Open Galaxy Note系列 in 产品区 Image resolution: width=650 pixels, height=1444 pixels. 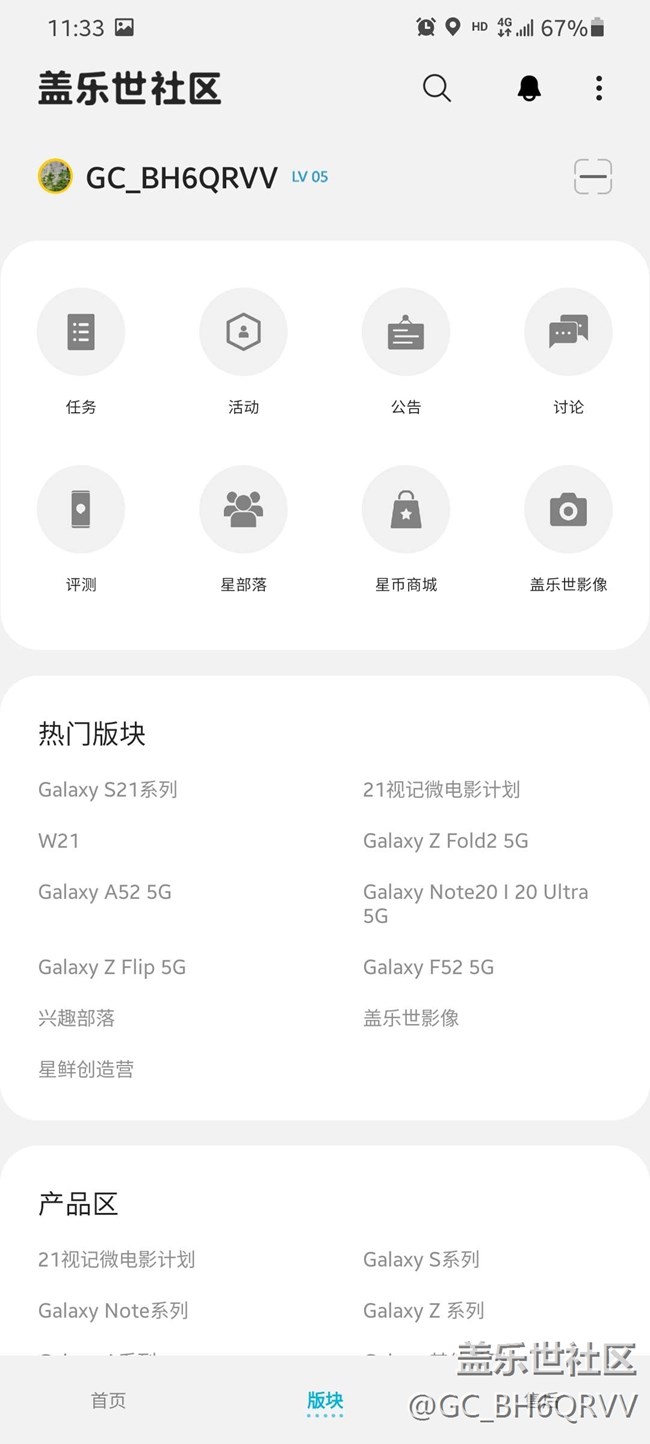[113, 1310]
